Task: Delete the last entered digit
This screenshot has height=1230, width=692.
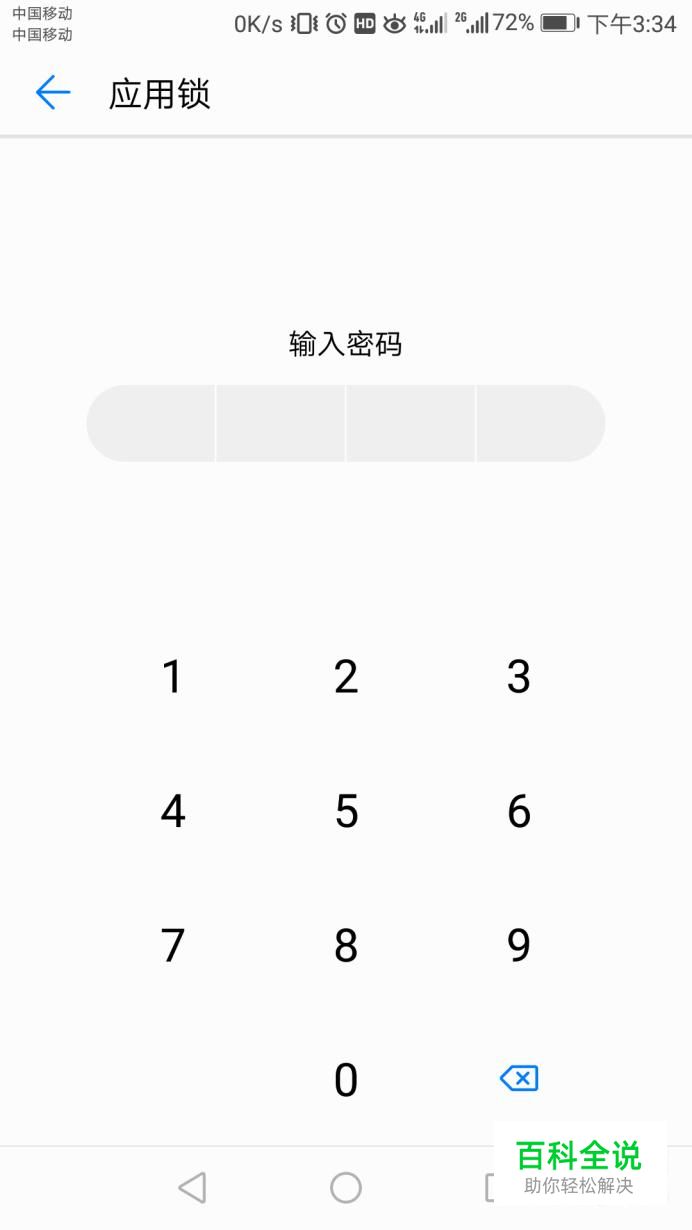Action: click(x=519, y=1078)
